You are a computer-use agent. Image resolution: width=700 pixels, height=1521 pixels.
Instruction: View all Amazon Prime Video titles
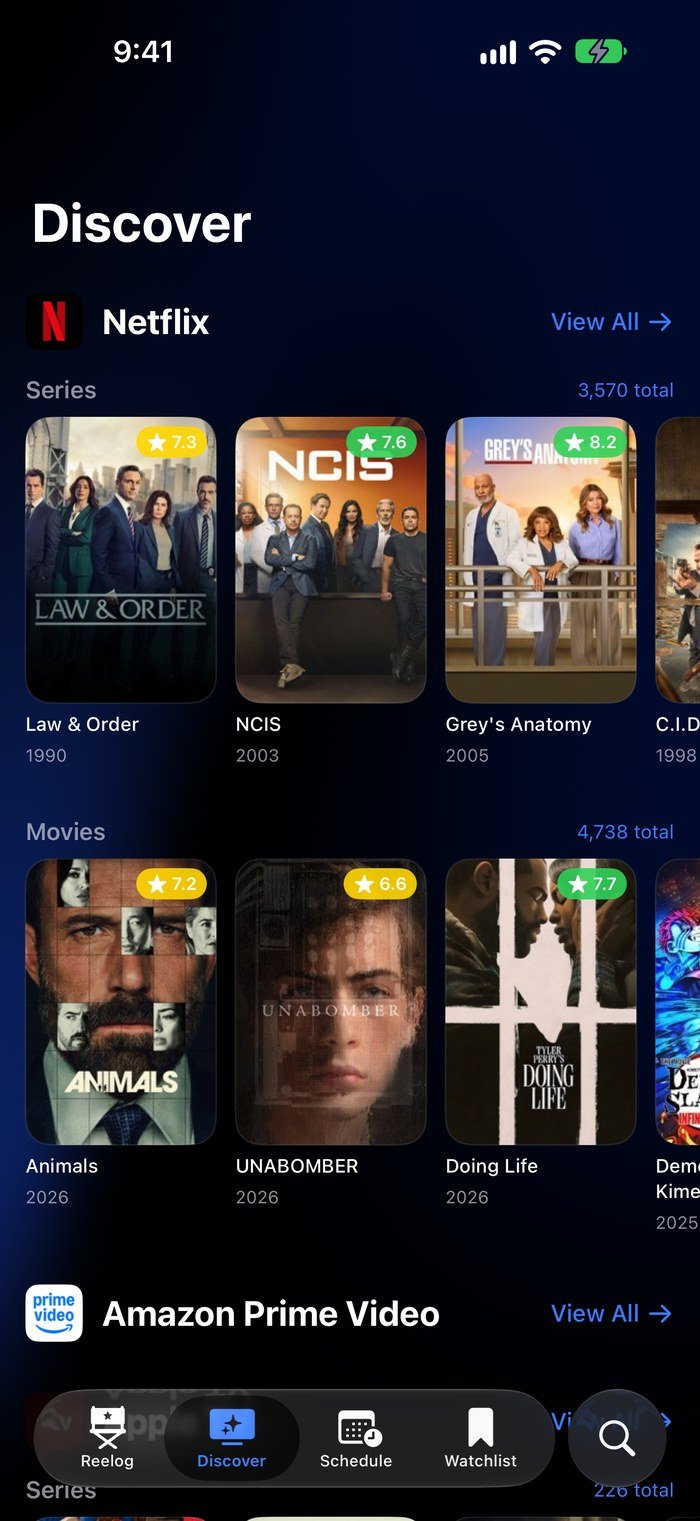611,1314
